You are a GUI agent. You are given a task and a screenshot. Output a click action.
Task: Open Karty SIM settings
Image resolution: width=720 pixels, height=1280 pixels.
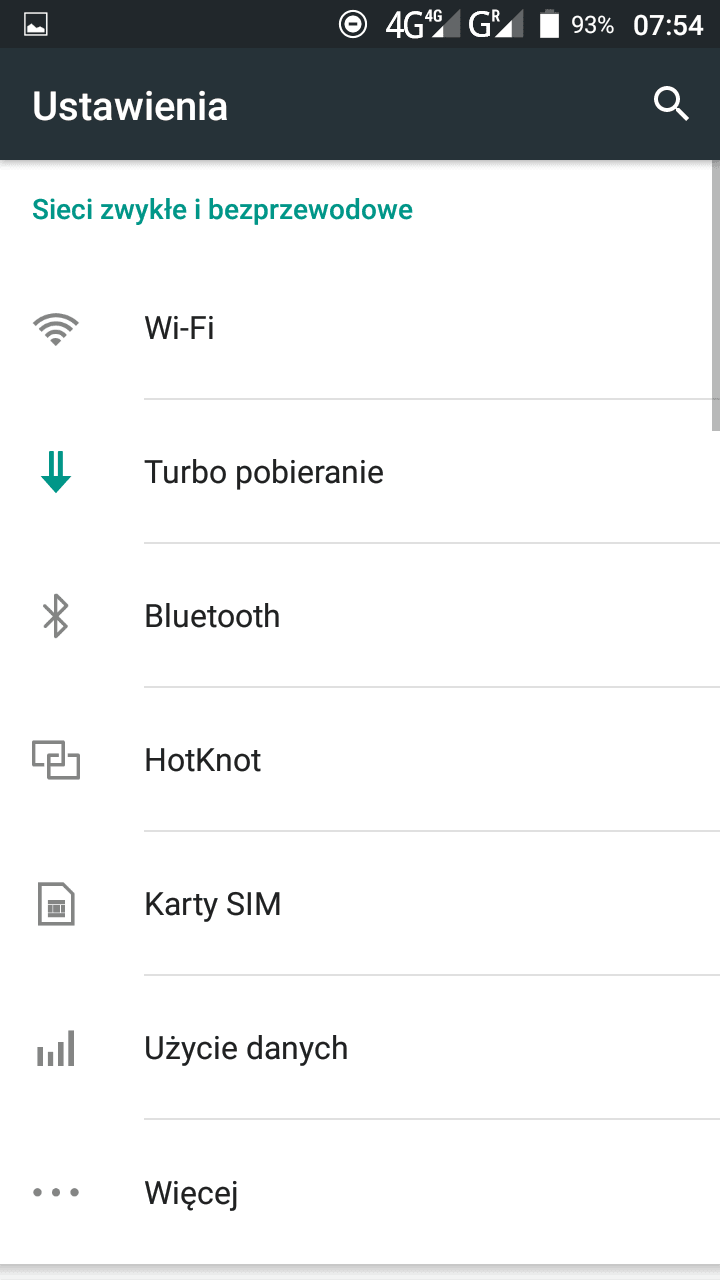pos(360,904)
